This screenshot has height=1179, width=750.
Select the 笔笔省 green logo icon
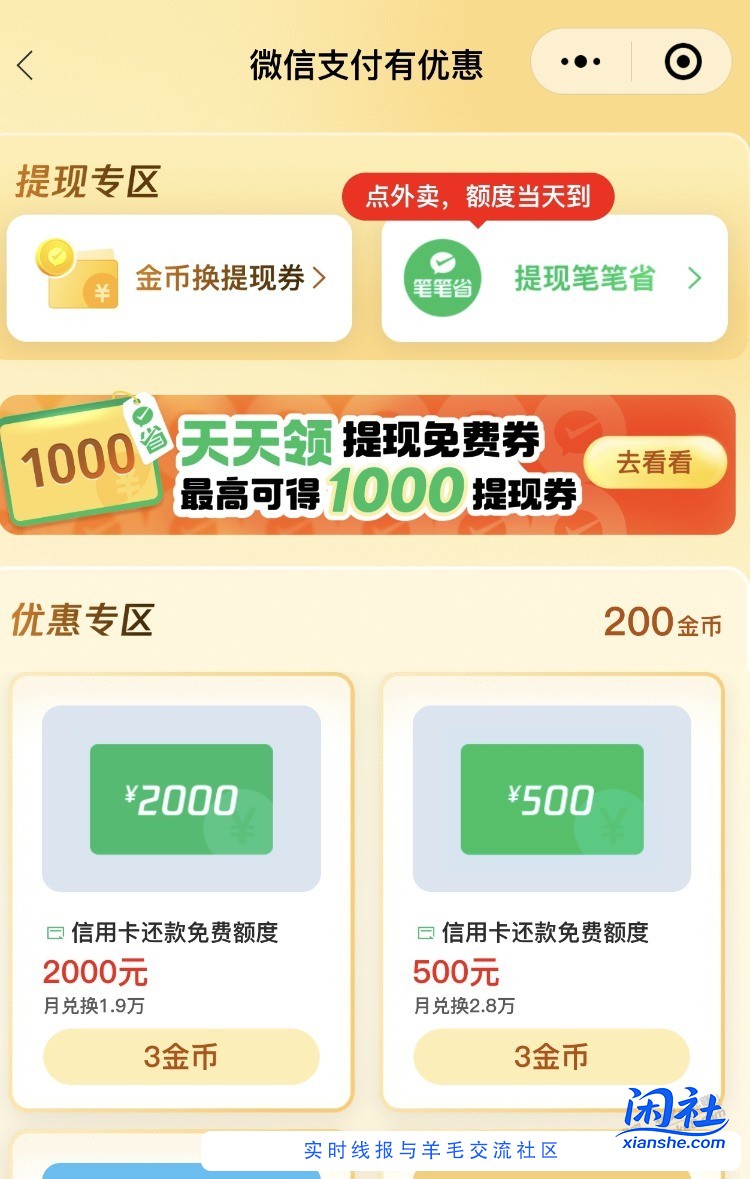coord(441,278)
